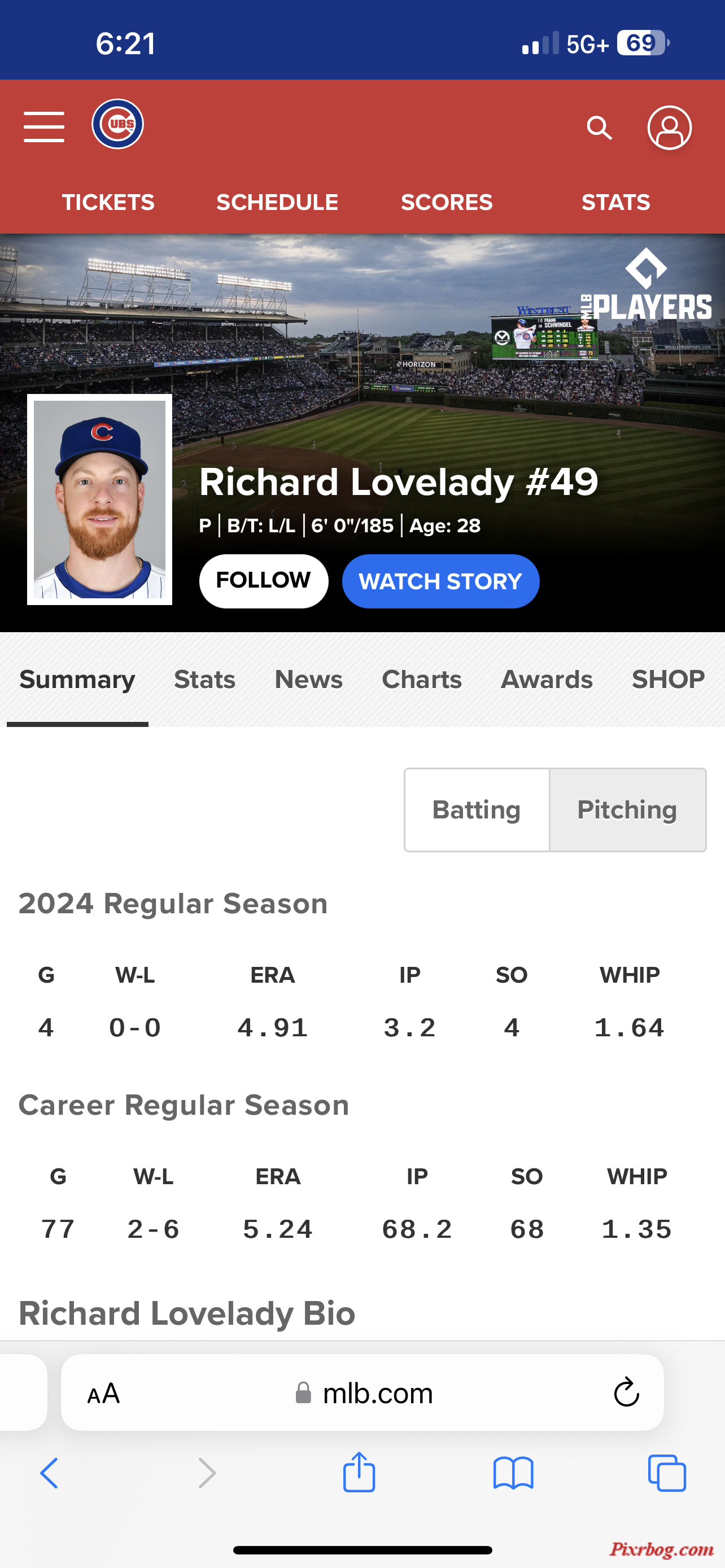Open Safari share sheet
Image resolution: width=725 pixels, height=1568 pixels.
coord(359,1472)
